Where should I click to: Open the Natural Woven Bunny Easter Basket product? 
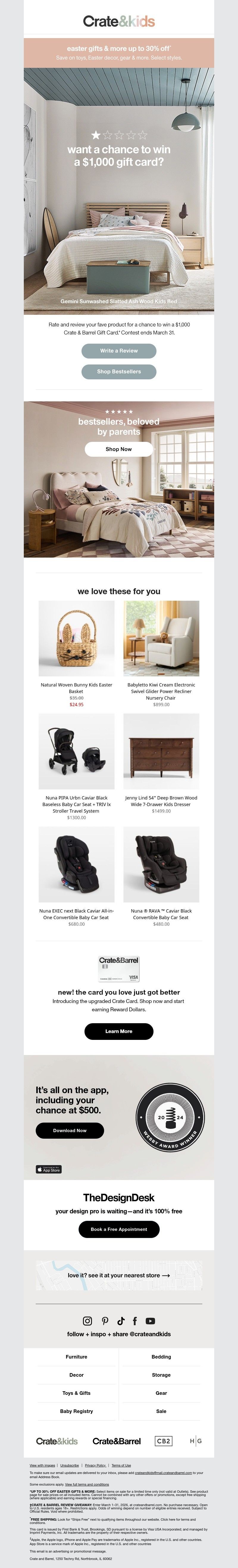tap(76, 639)
